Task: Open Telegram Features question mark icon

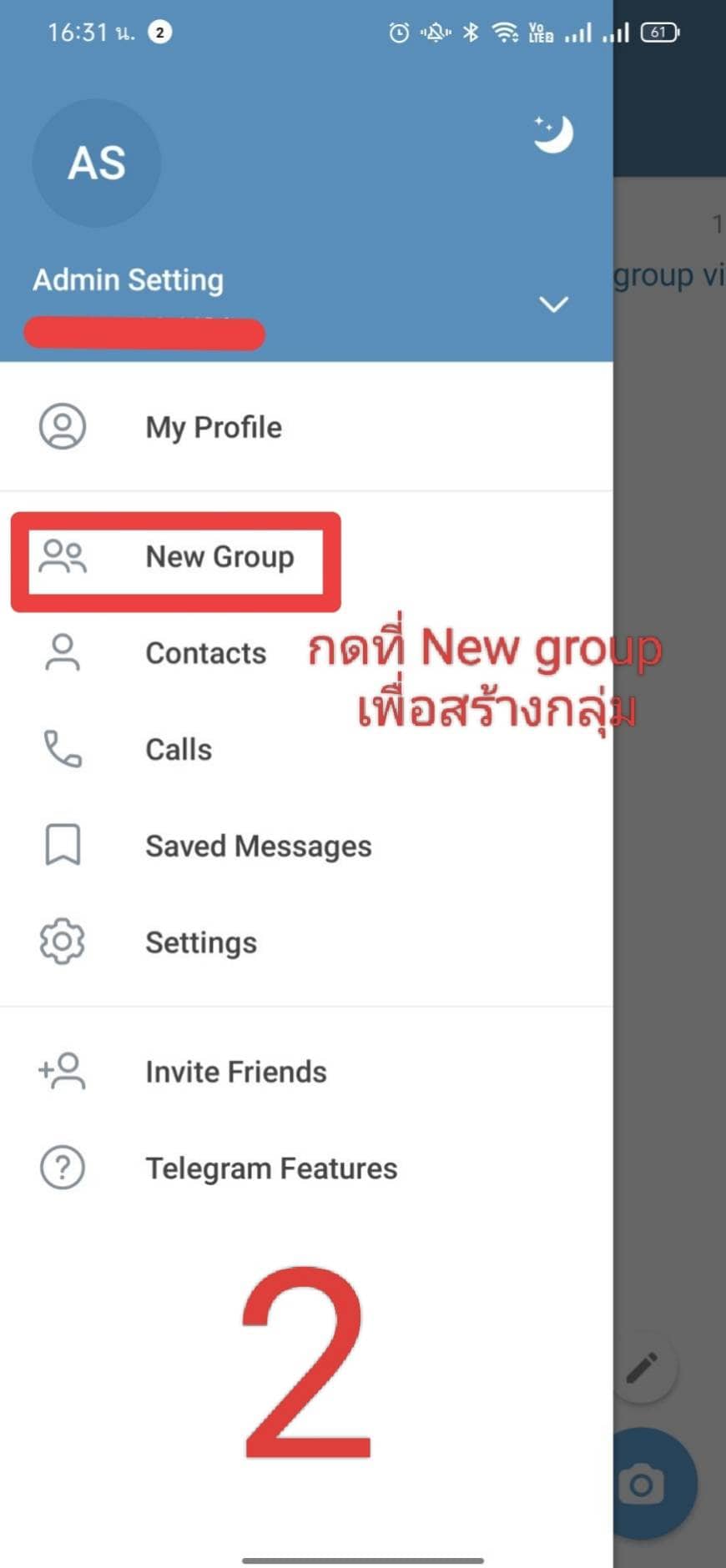Action: point(63,1168)
